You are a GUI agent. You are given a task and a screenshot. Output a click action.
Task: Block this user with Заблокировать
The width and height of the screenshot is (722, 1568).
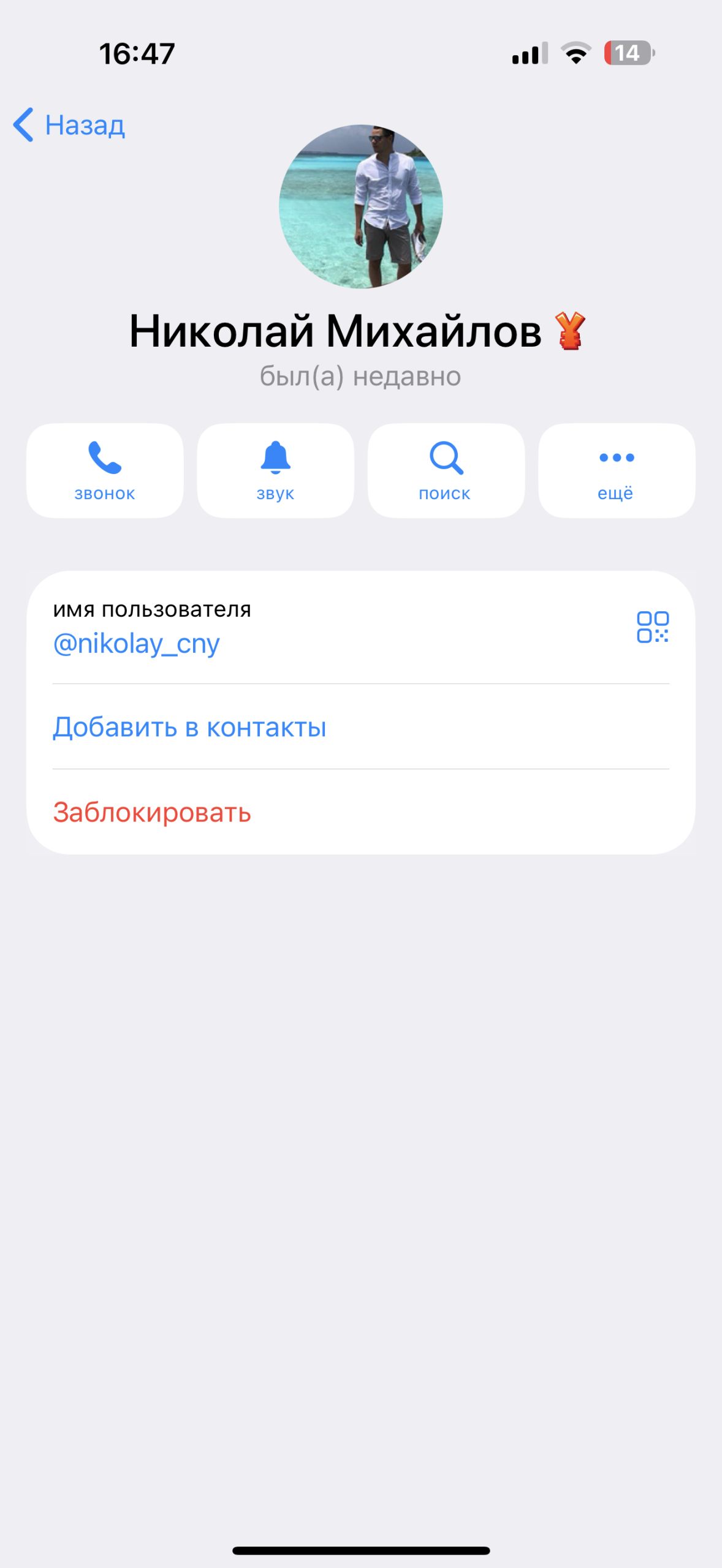pyautogui.click(x=152, y=812)
